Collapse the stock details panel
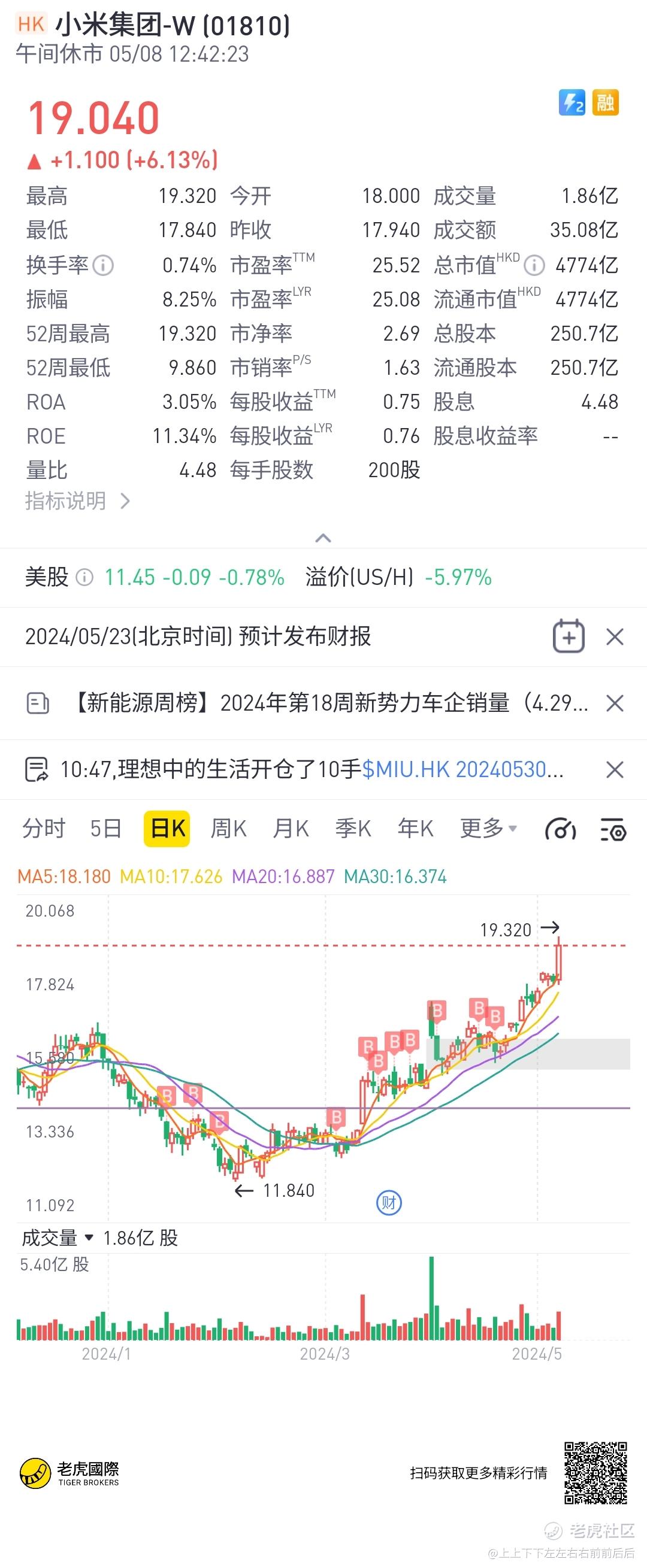The image size is (647, 1568). coord(323,538)
